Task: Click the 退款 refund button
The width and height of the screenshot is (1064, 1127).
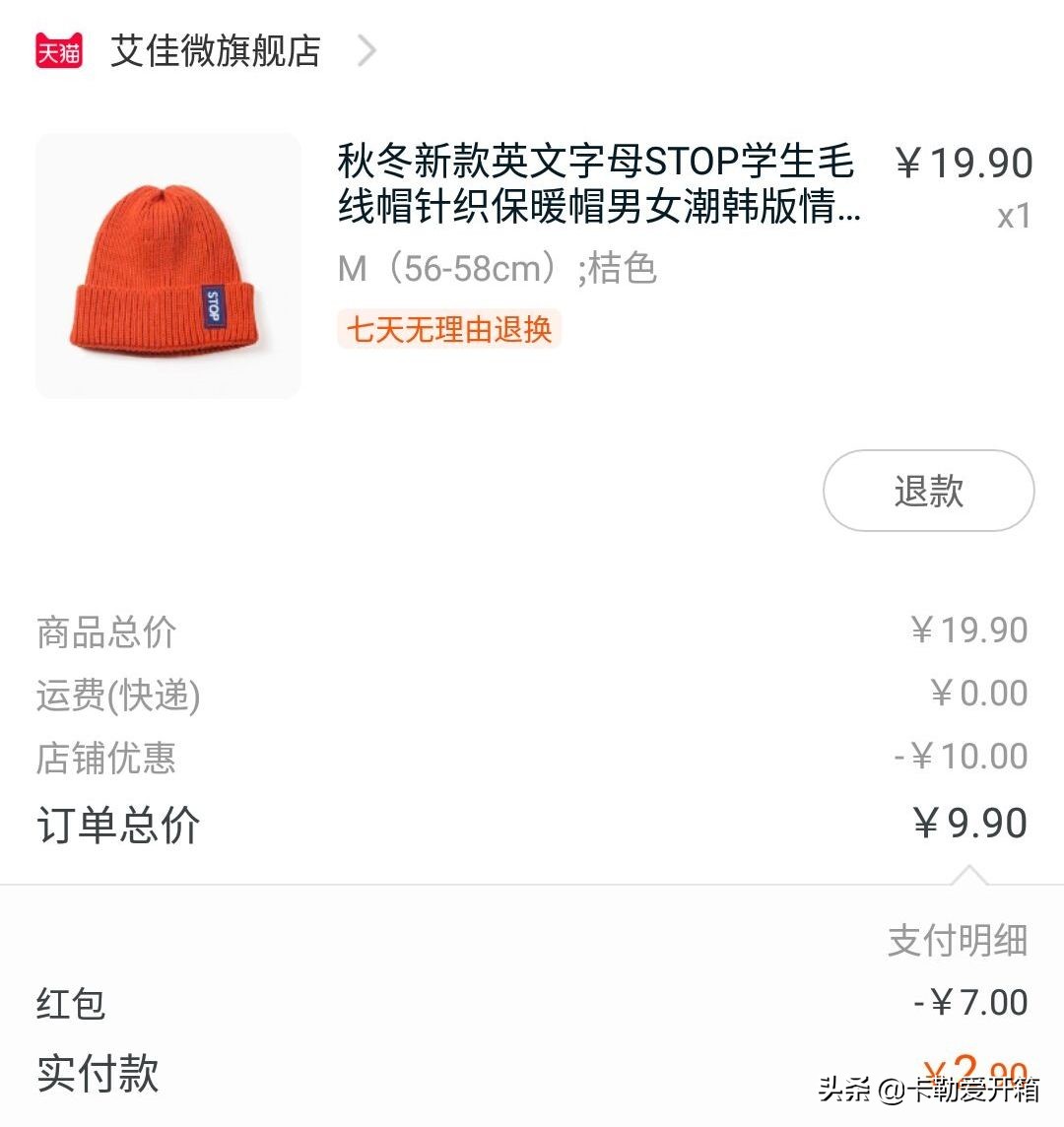Action: tap(927, 490)
